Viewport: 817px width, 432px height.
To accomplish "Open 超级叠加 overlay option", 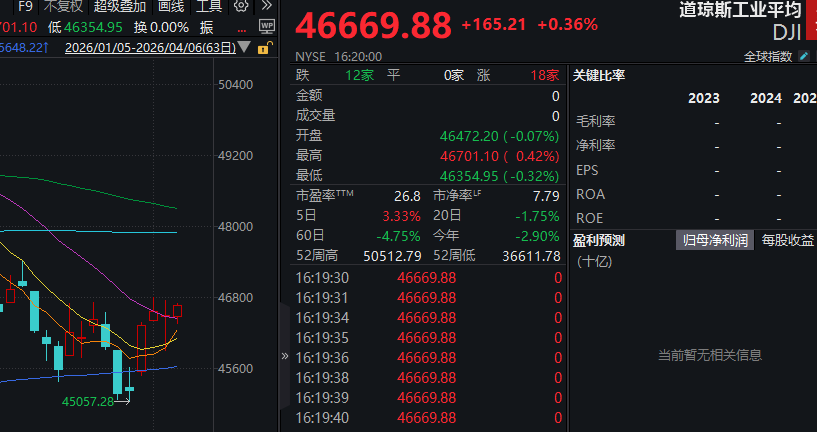I will pos(119,5).
